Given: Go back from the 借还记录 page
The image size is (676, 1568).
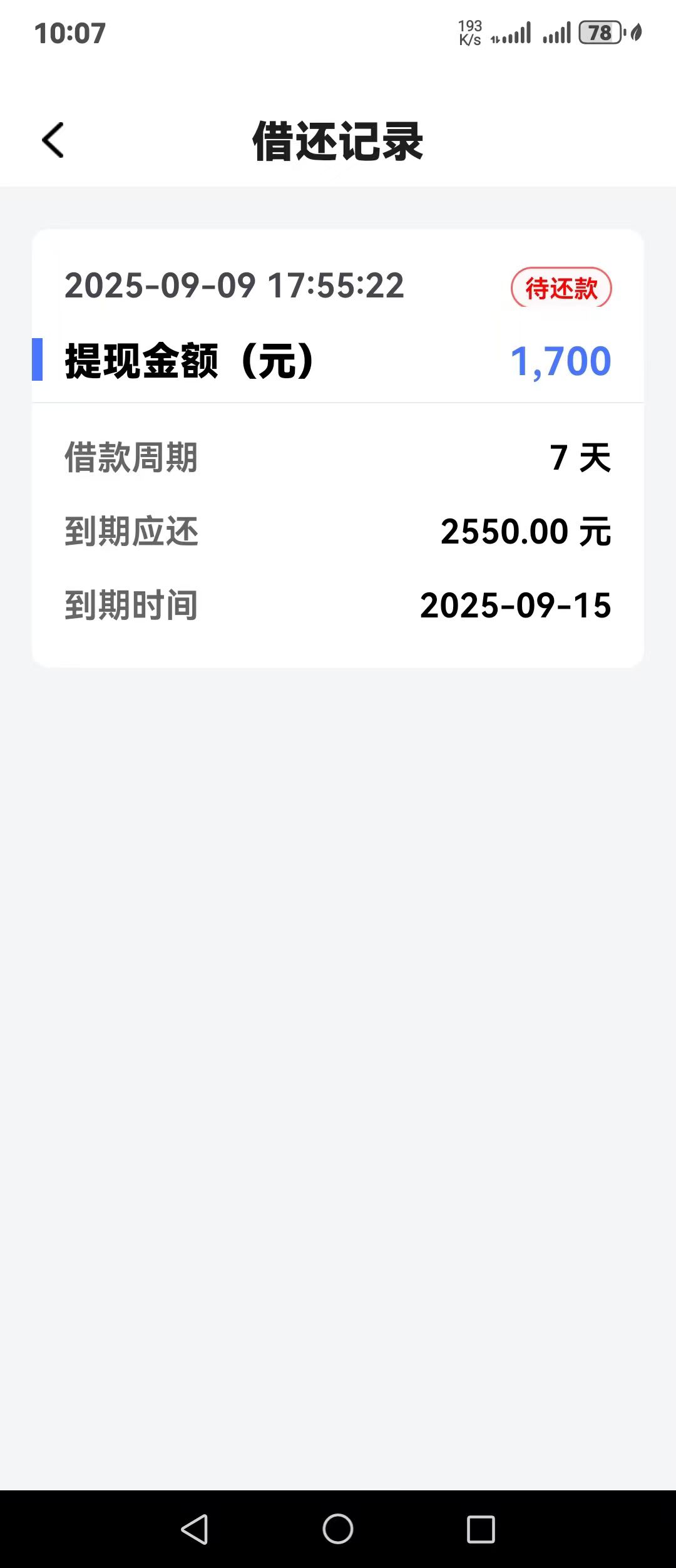Looking at the screenshot, I should click(x=53, y=140).
